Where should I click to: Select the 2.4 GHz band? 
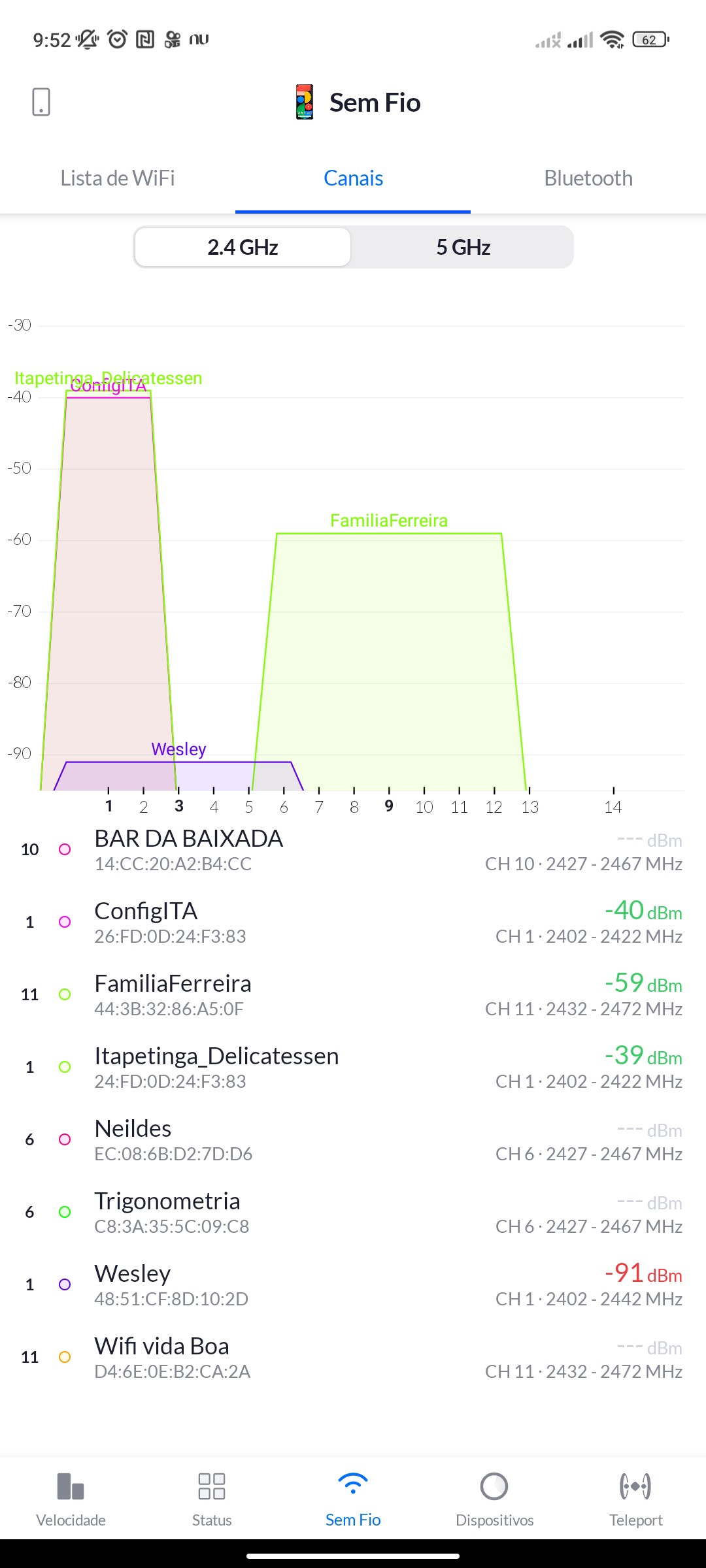[x=243, y=248]
